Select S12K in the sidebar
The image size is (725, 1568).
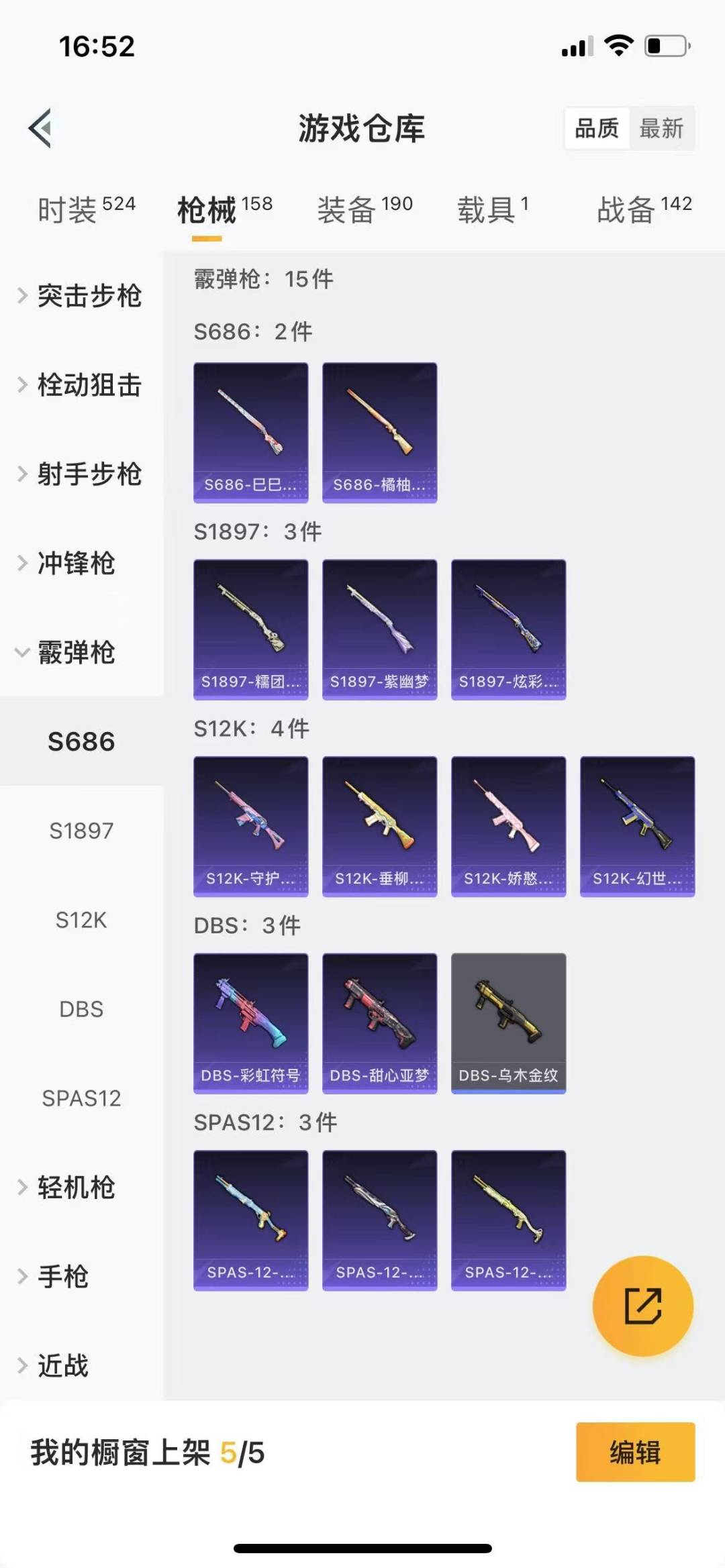[81, 920]
